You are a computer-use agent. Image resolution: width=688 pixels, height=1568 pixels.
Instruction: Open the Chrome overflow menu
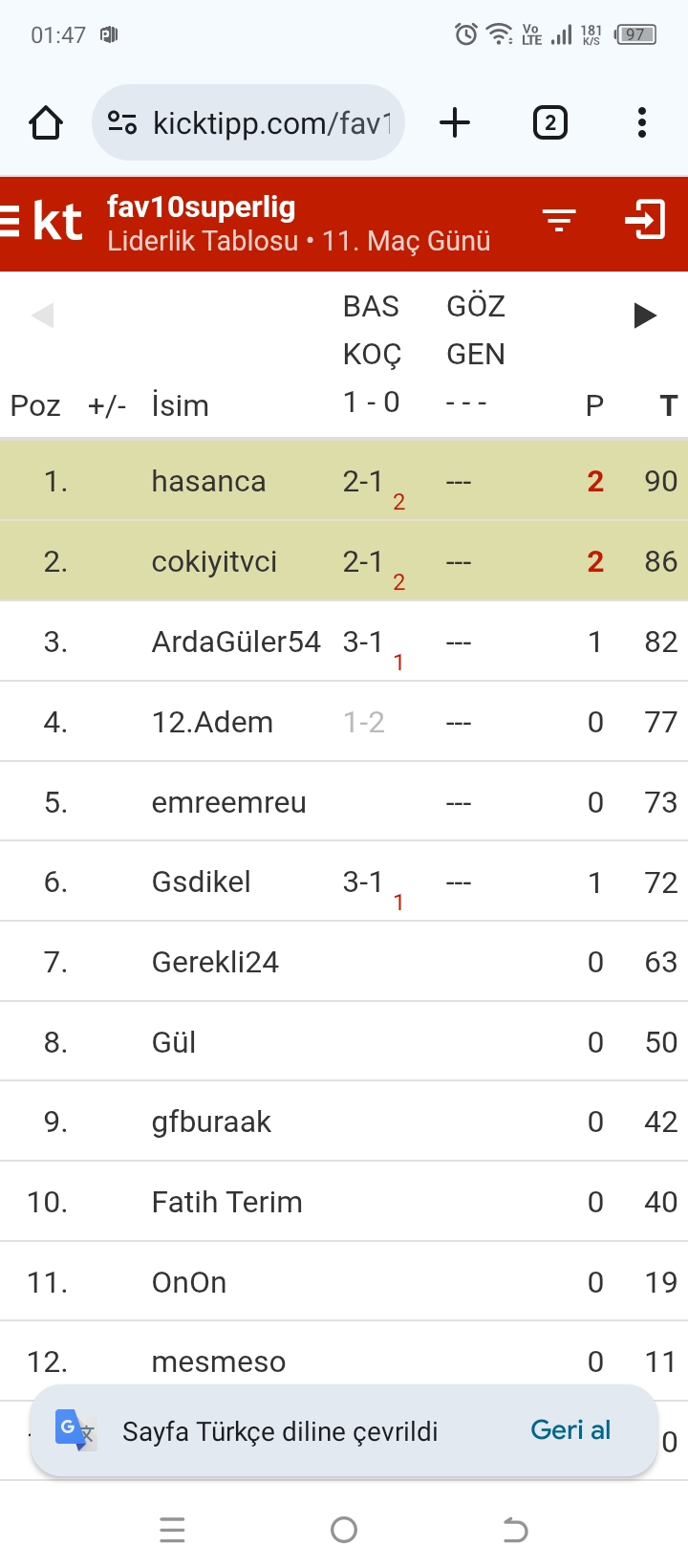pyautogui.click(x=641, y=123)
